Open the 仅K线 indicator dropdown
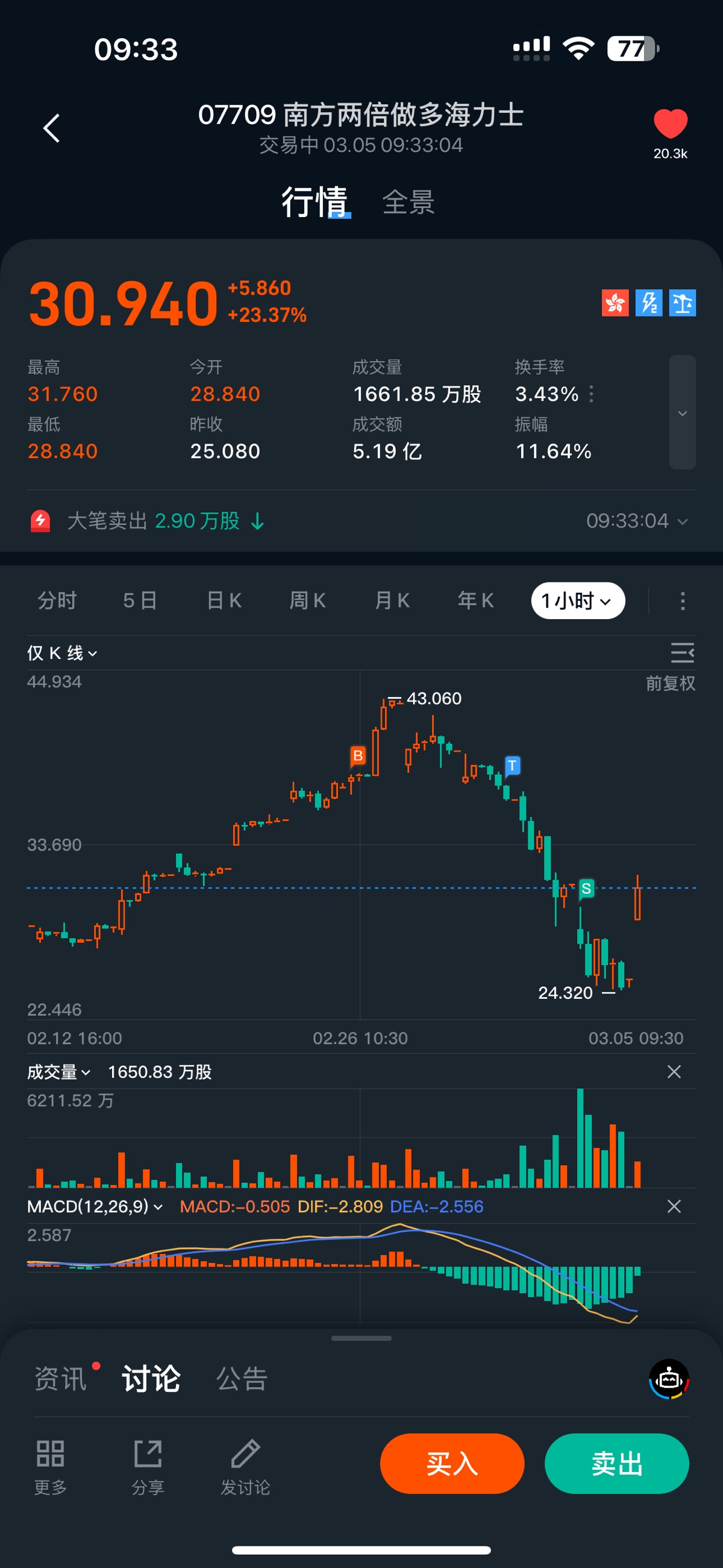Image resolution: width=723 pixels, height=1568 pixels. click(x=61, y=653)
